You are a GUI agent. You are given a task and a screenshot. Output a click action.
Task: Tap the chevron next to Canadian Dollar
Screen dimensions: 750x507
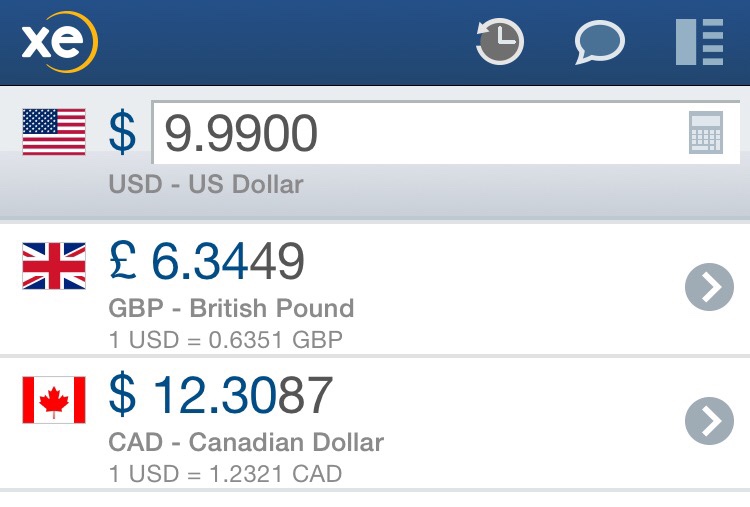click(x=709, y=421)
